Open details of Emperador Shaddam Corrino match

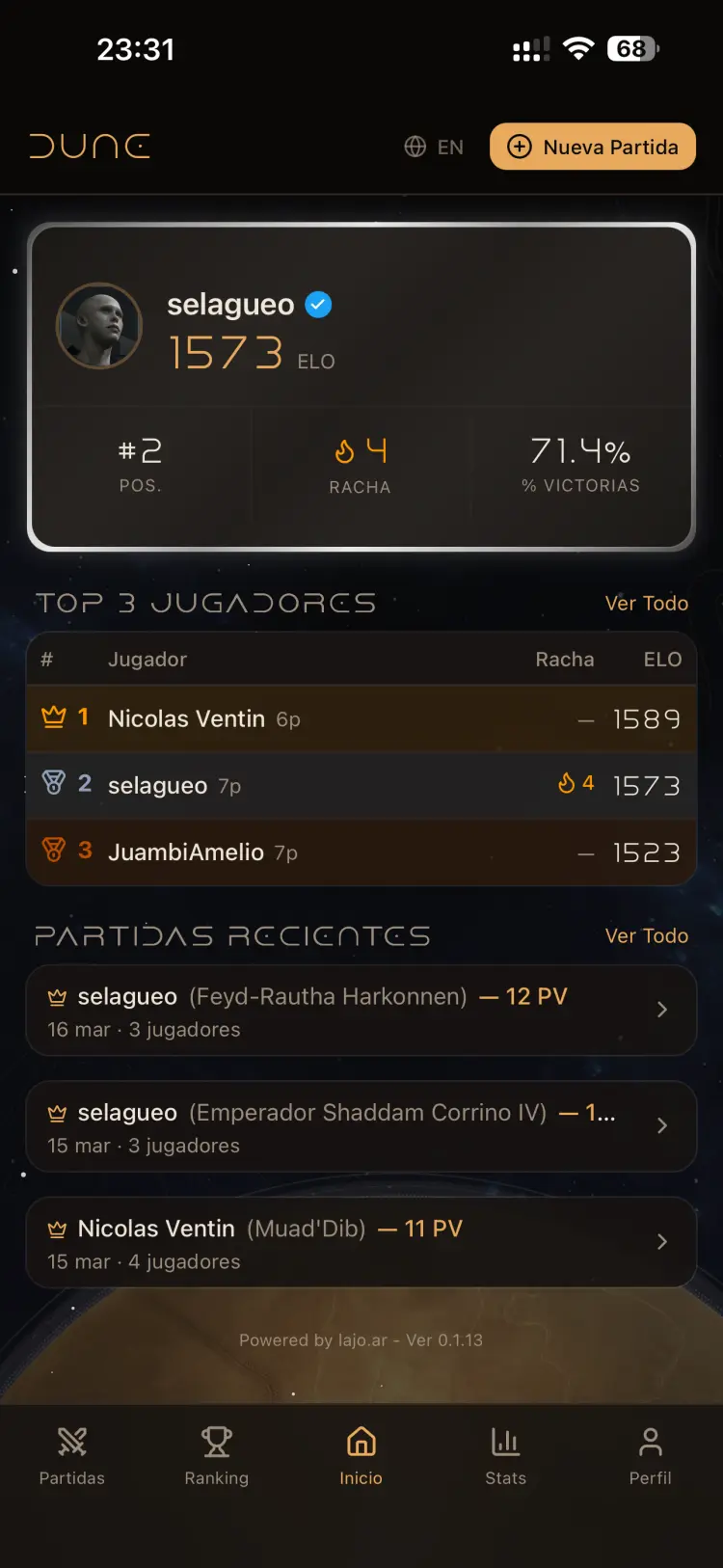(662, 1125)
